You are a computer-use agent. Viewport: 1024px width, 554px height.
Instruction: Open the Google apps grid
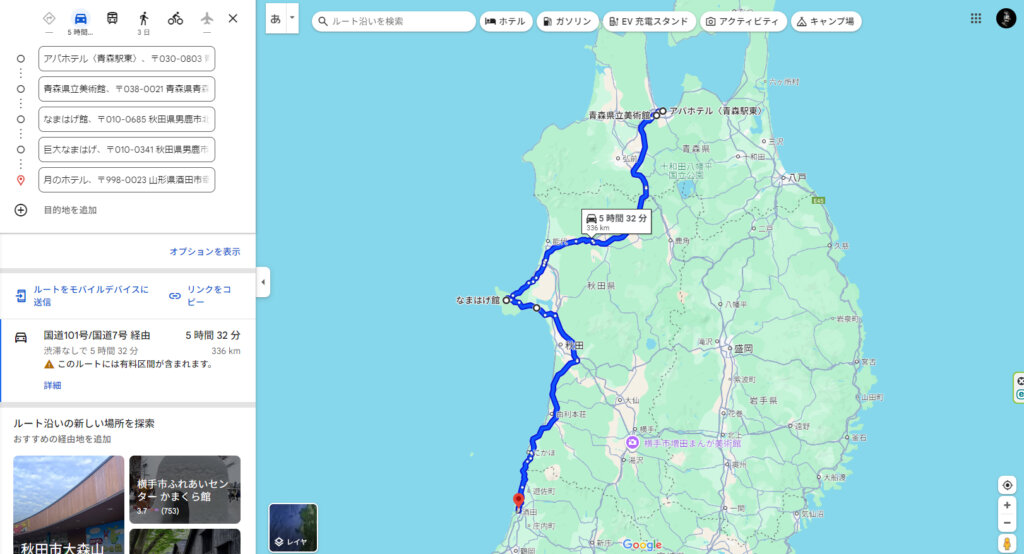[x=976, y=19]
